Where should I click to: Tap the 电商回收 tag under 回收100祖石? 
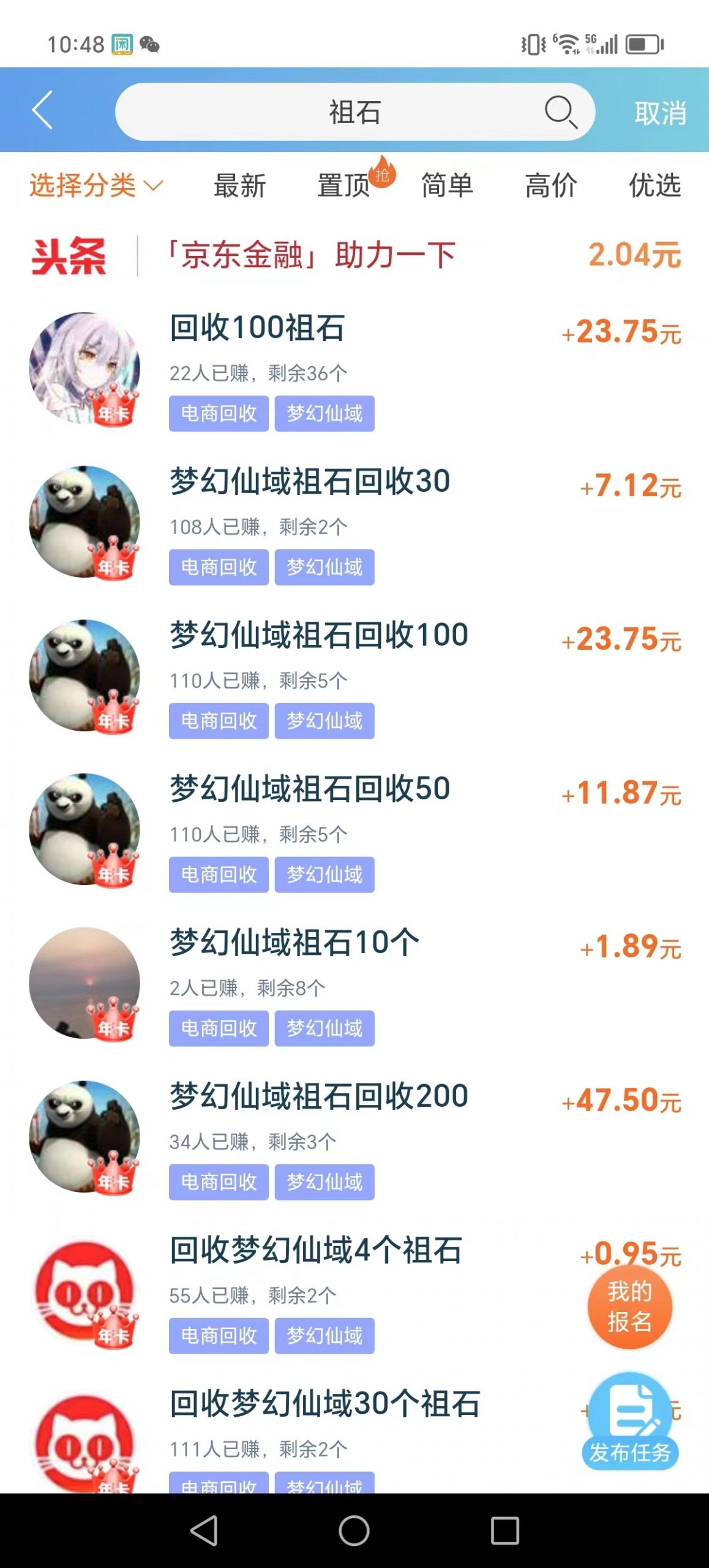(x=218, y=413)
